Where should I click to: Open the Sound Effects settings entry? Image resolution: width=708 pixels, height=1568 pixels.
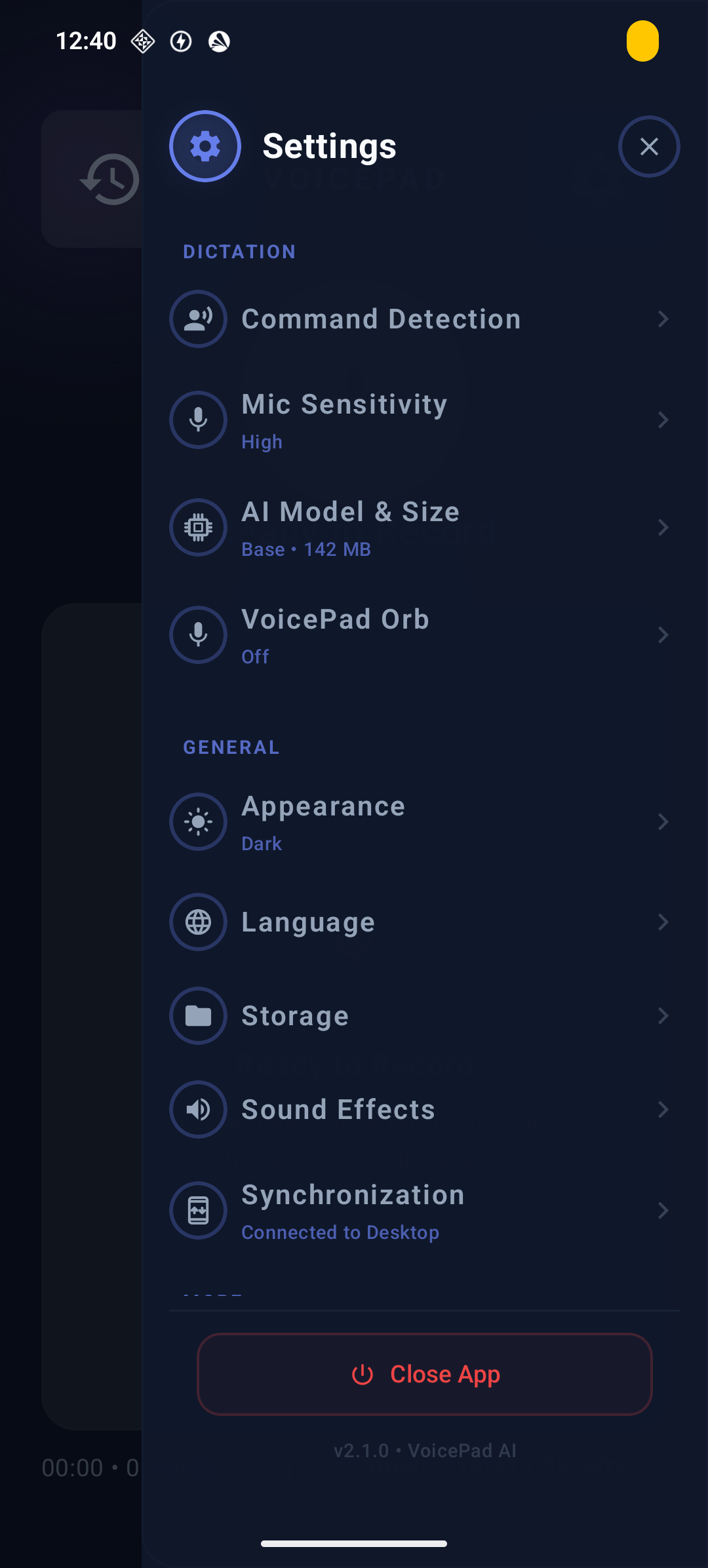(425, 1109)
